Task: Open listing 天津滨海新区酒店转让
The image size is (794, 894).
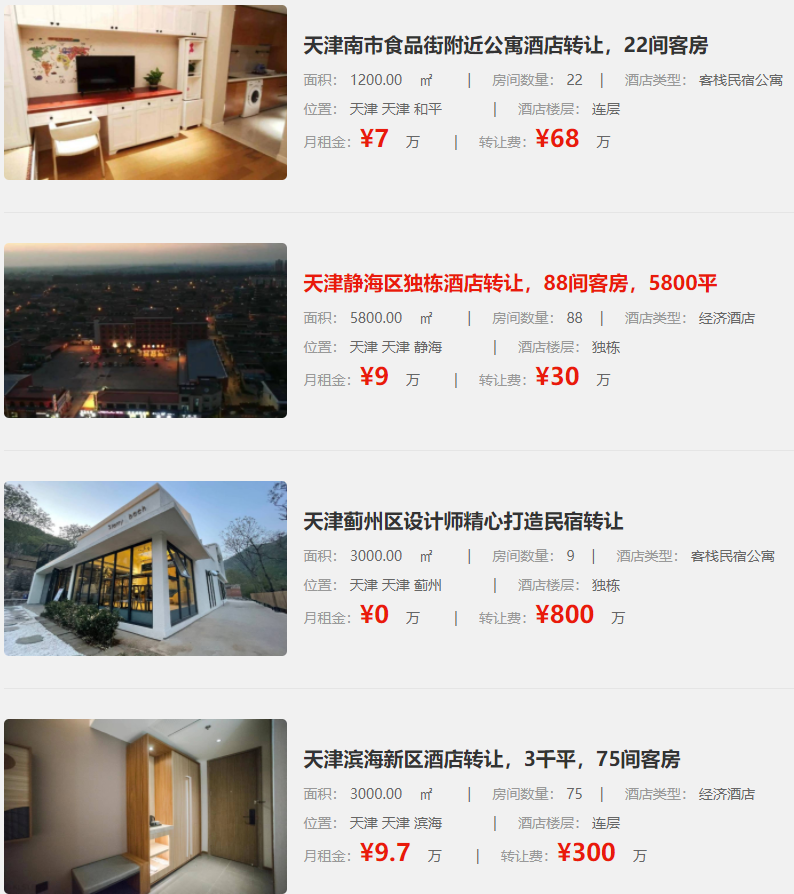Action: pos(491,759)
